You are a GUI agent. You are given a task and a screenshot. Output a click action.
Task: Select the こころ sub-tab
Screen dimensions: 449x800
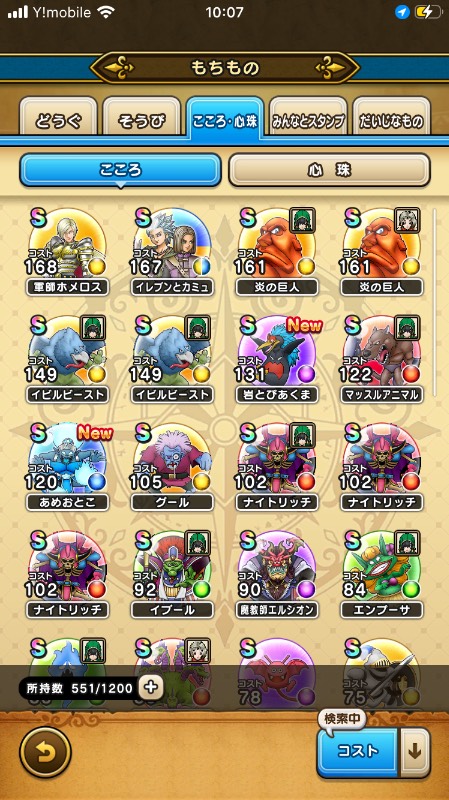coord(120,170)
